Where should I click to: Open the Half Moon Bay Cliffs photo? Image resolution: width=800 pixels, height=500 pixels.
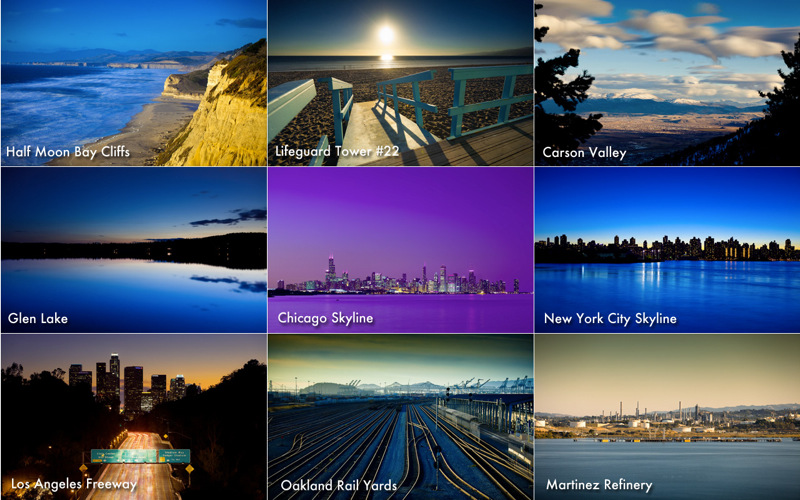133,82
